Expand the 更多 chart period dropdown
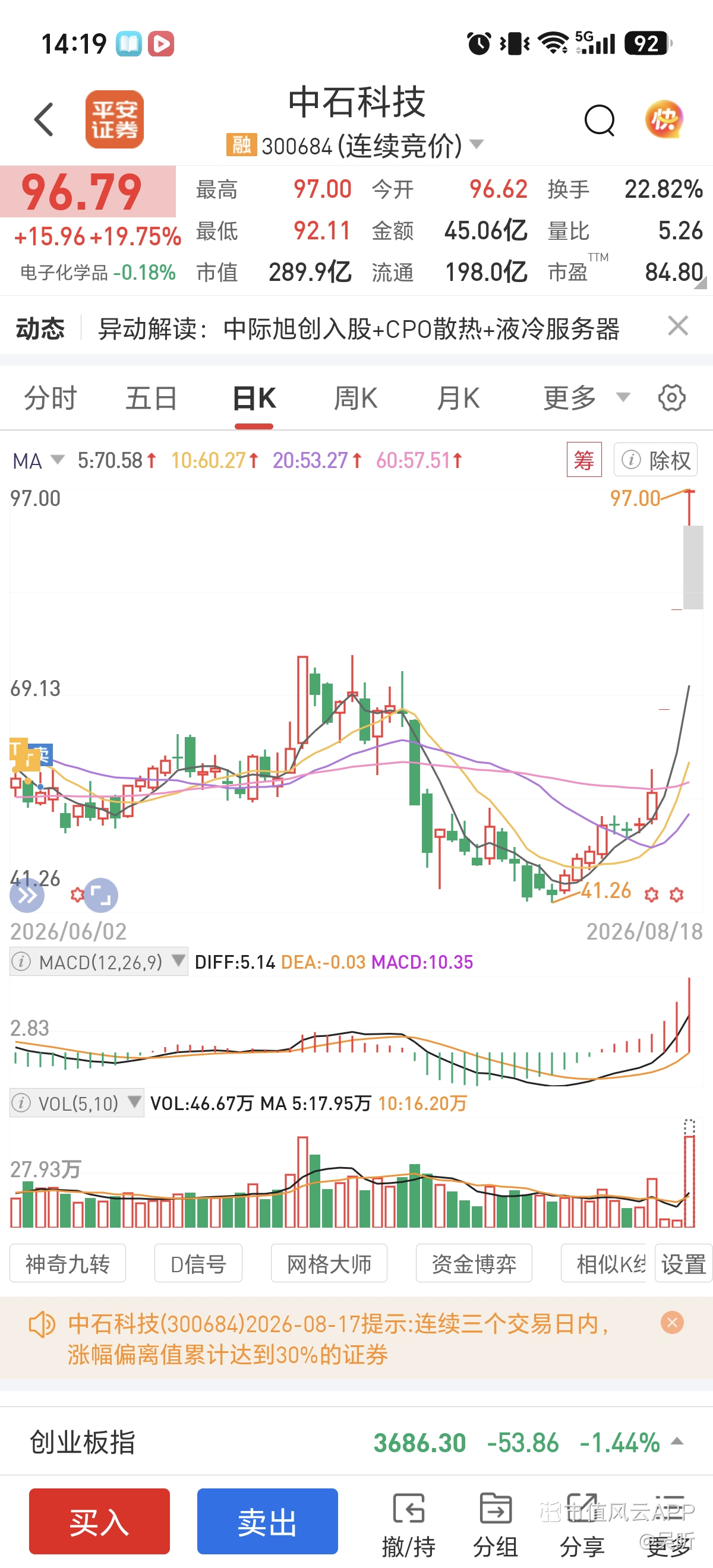The width and height of the screenshot is (713, 1568). pos(586,398)
